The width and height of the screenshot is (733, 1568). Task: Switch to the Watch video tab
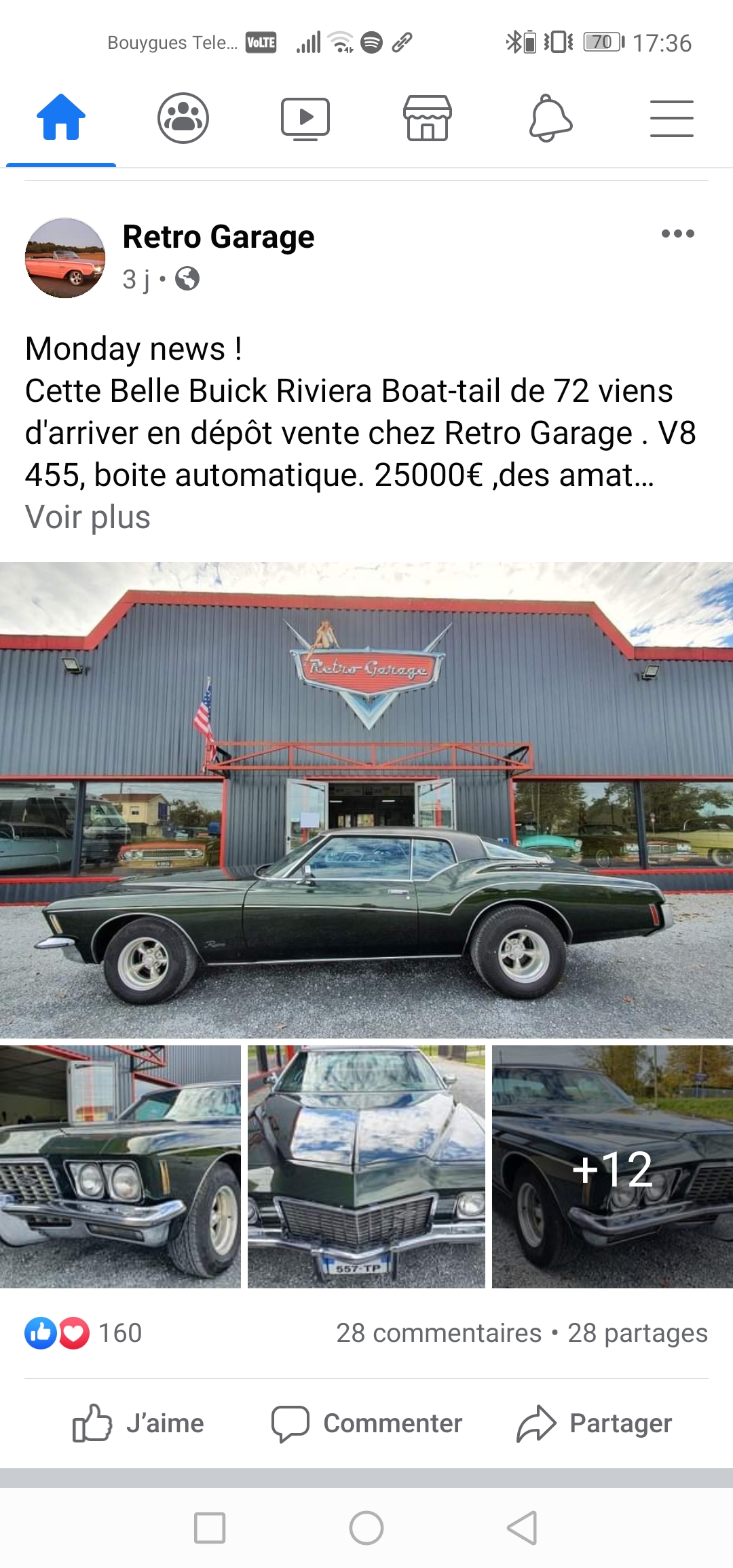click(305, 118)
